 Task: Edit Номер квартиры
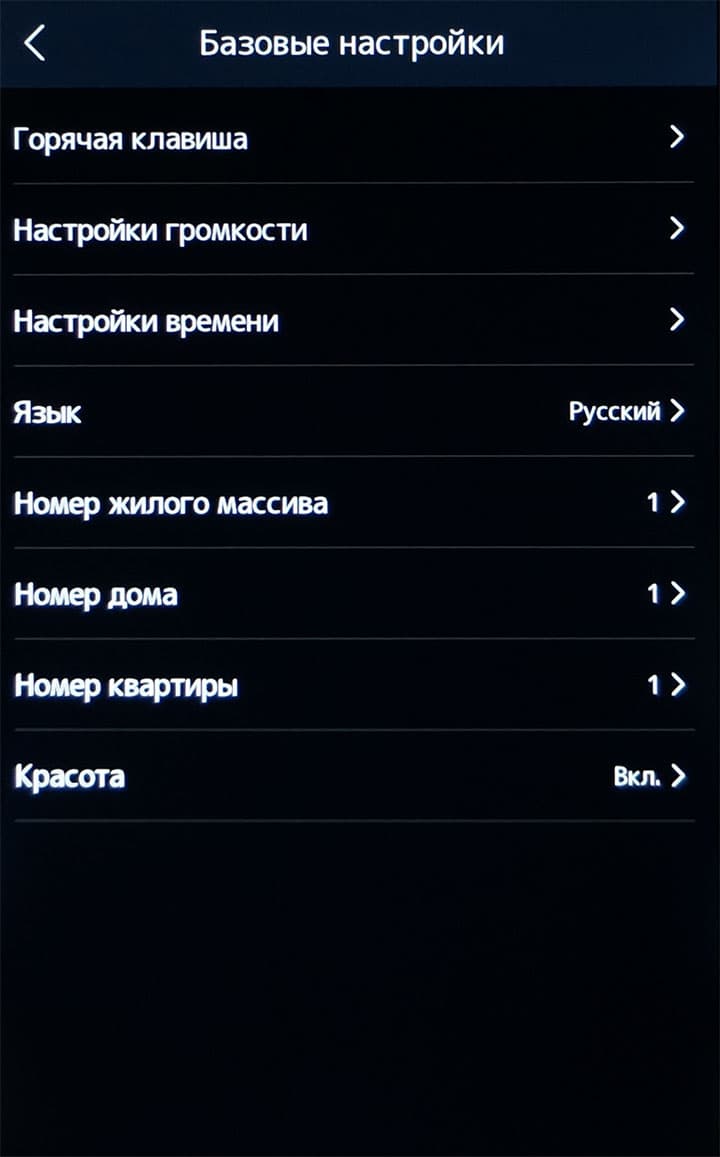click(352, 685)
